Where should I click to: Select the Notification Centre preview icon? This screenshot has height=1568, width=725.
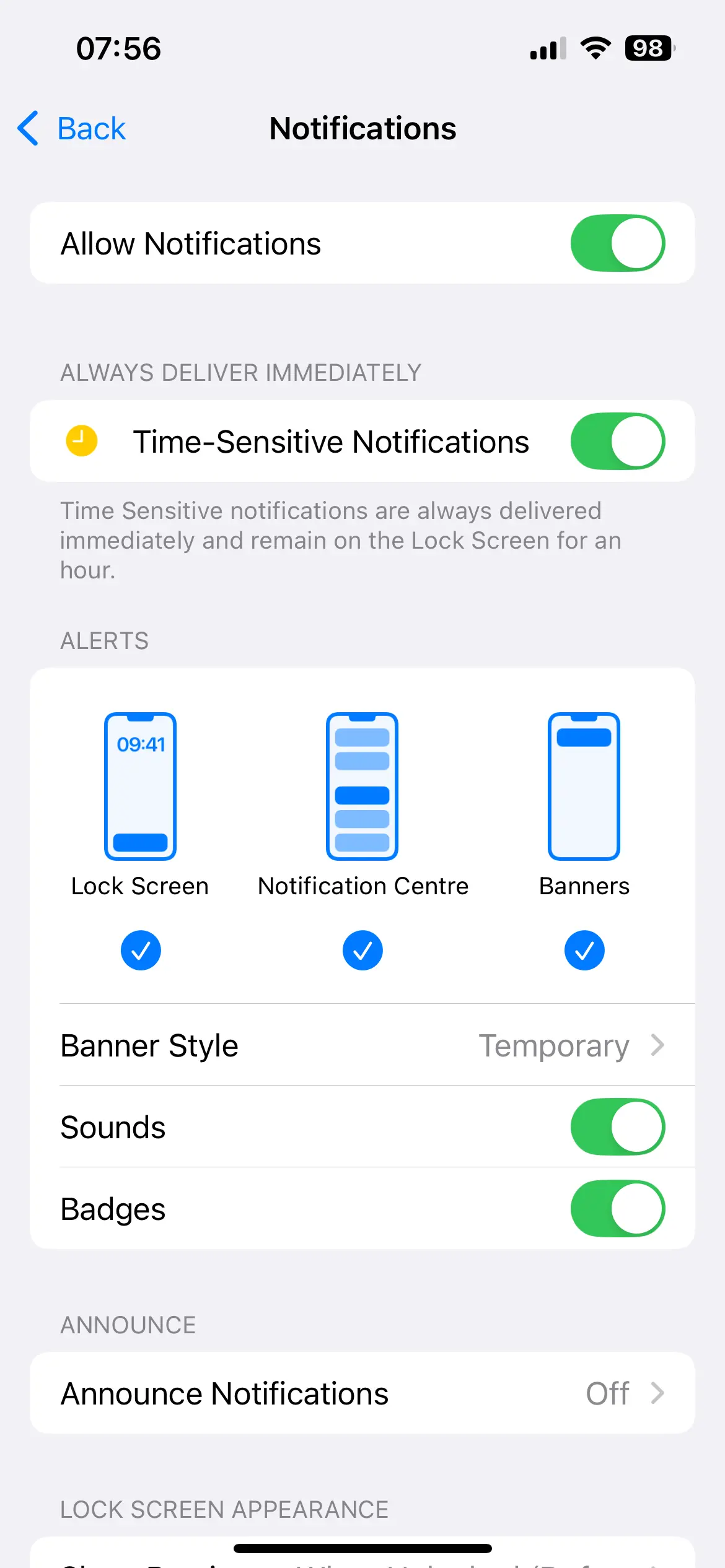click(x=362, y=786)
